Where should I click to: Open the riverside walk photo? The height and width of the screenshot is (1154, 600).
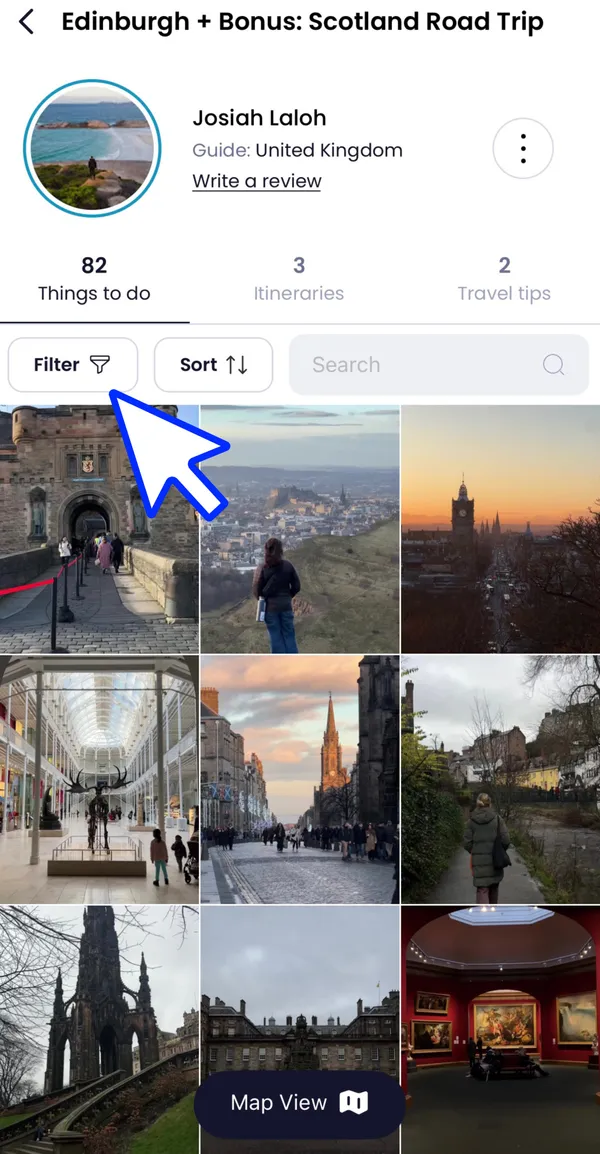pos(500,779)
